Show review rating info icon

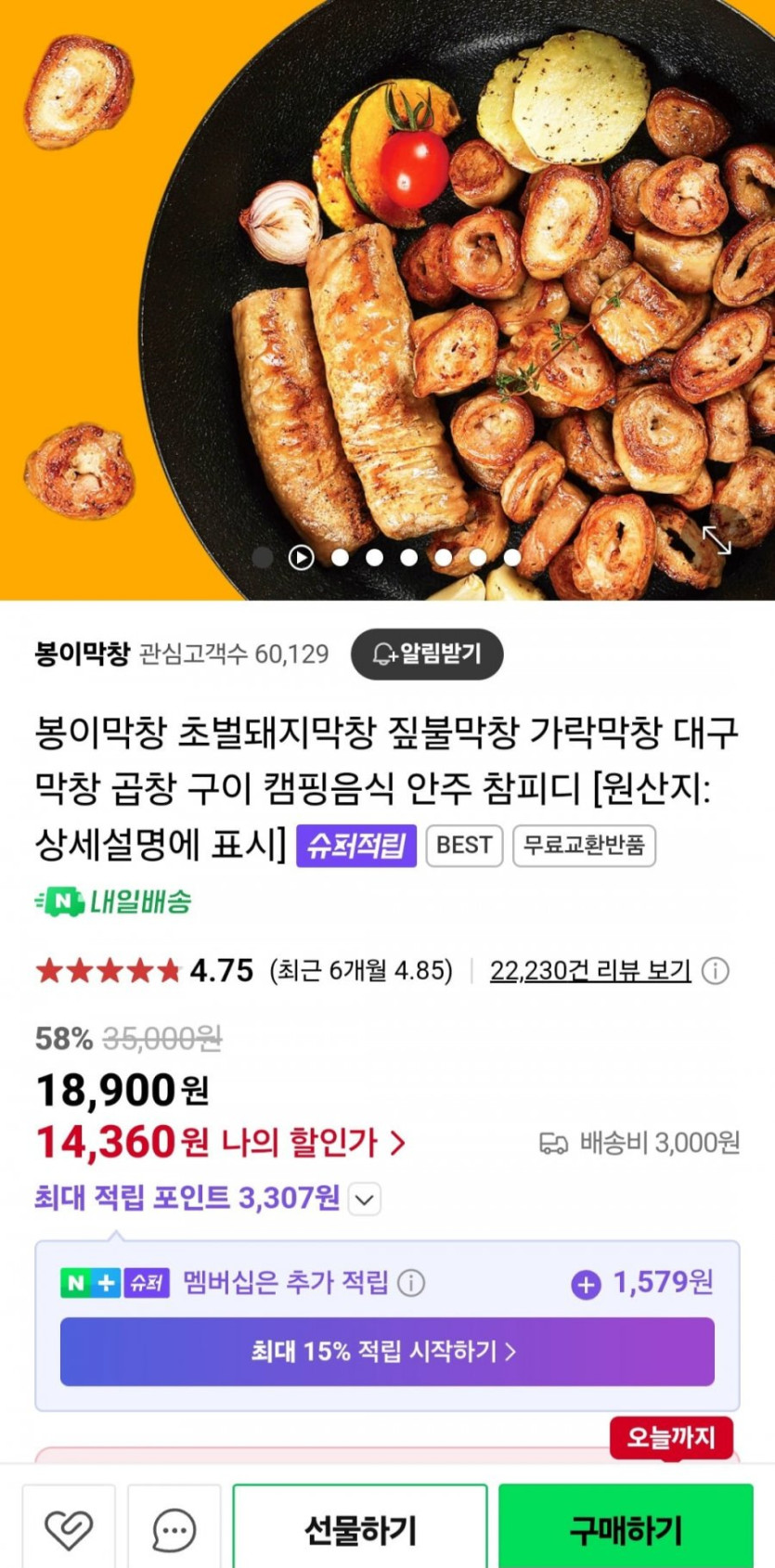[715, 971]
